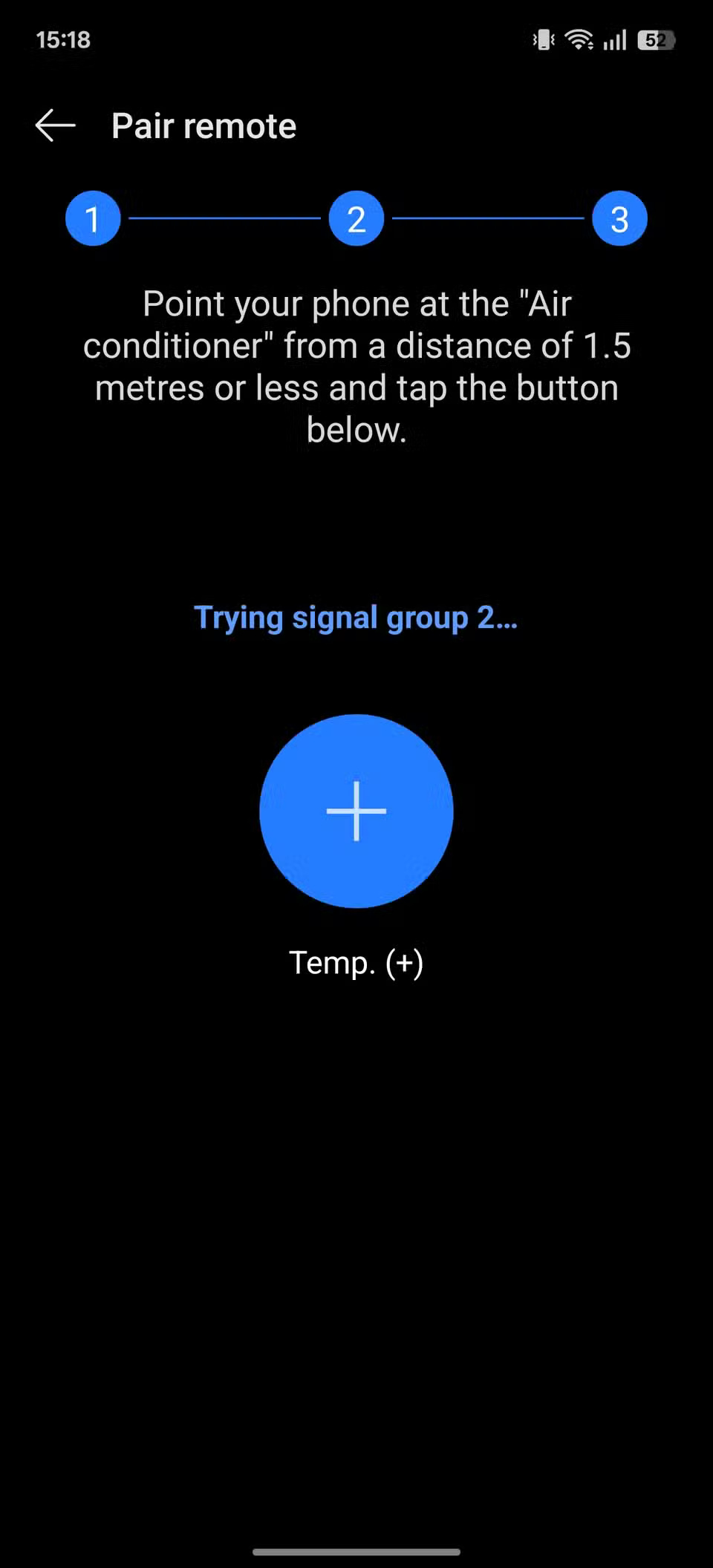Image resolution: width=713 pixels, height=1568 pixels.
Task: Tap the back arrow icon
Action: (x=53, y=125)
